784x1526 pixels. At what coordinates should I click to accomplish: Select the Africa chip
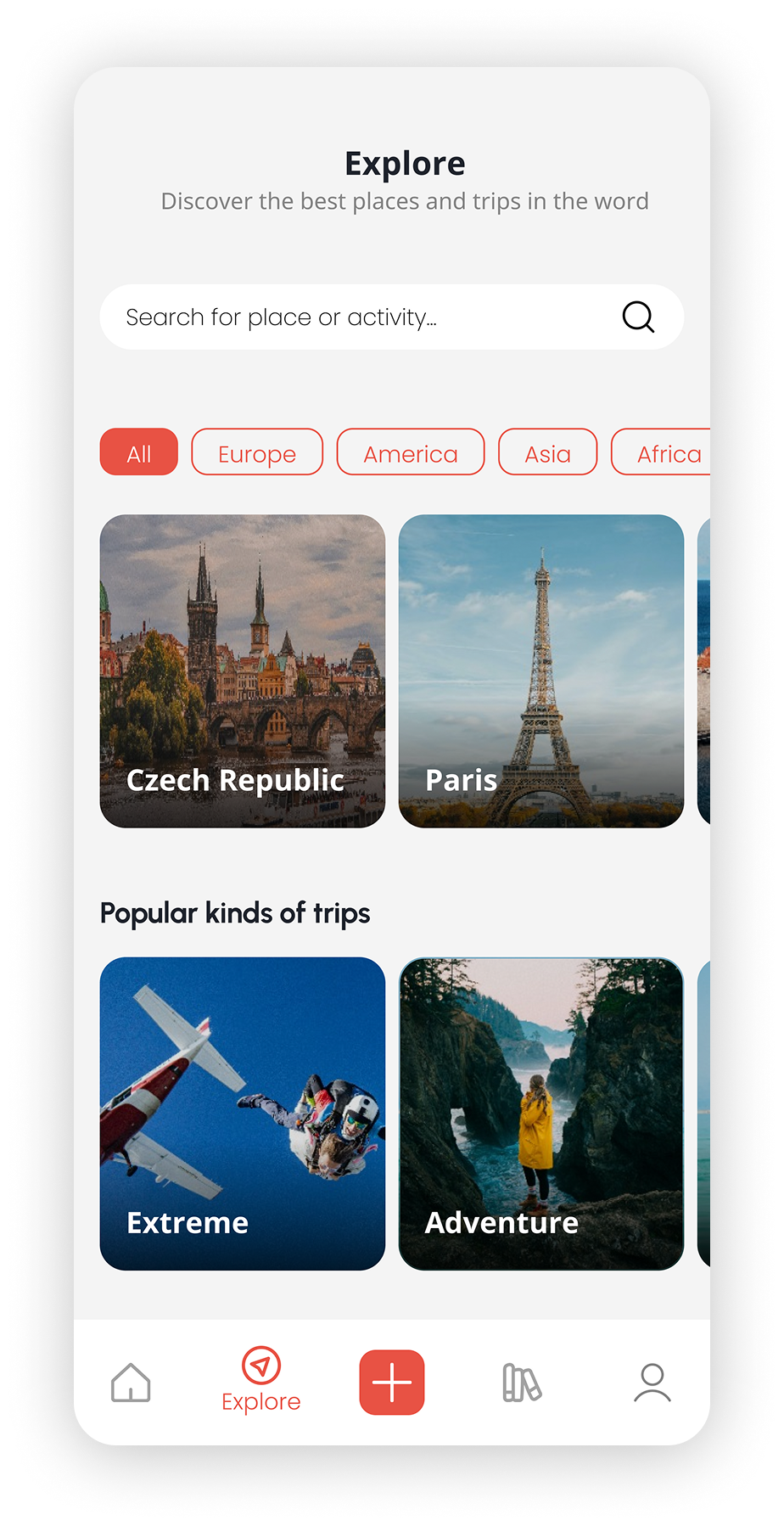[x=666, y=452]
